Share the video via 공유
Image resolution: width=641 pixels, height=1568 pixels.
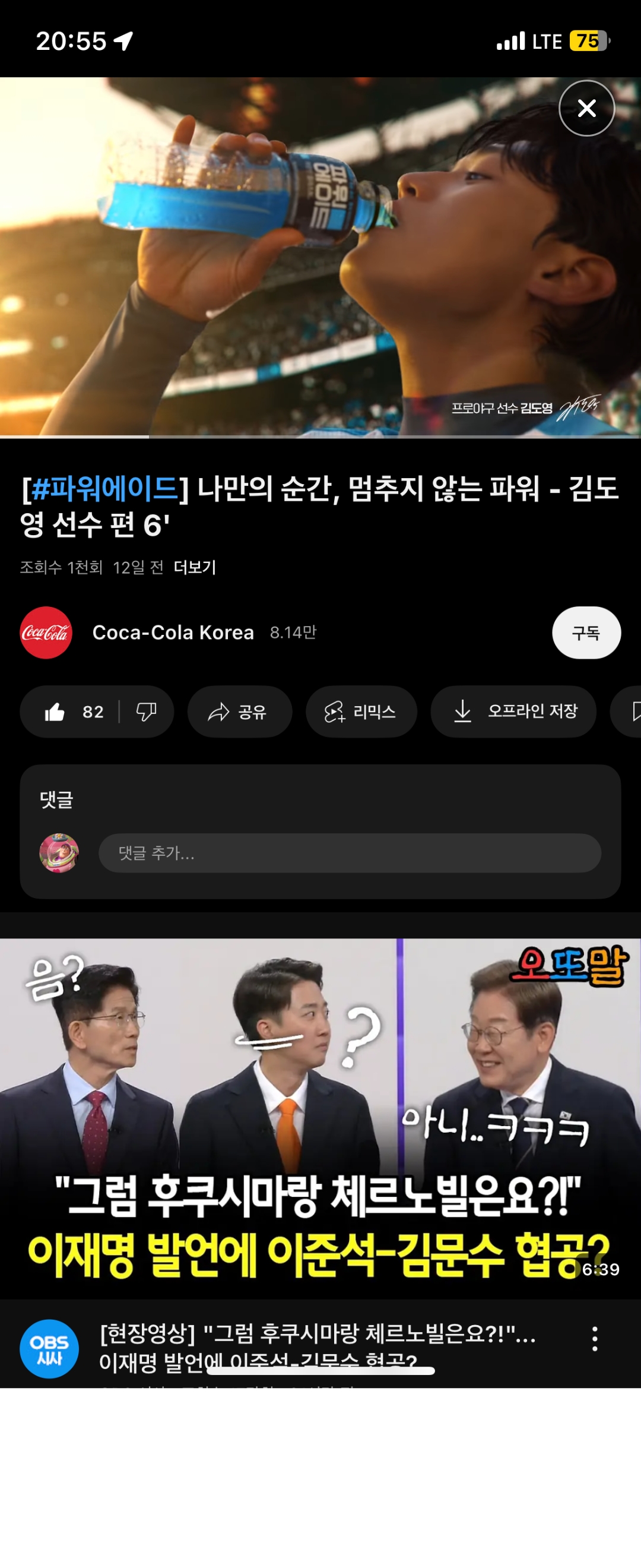(x=239, y=712)
